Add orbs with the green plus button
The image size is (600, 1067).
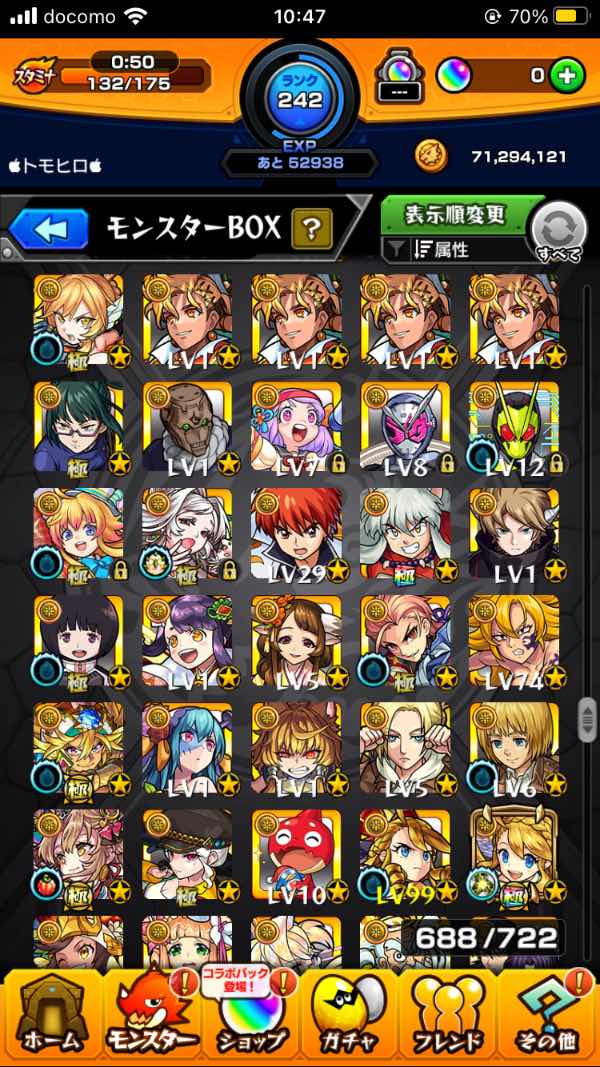[x=567, y=75]
